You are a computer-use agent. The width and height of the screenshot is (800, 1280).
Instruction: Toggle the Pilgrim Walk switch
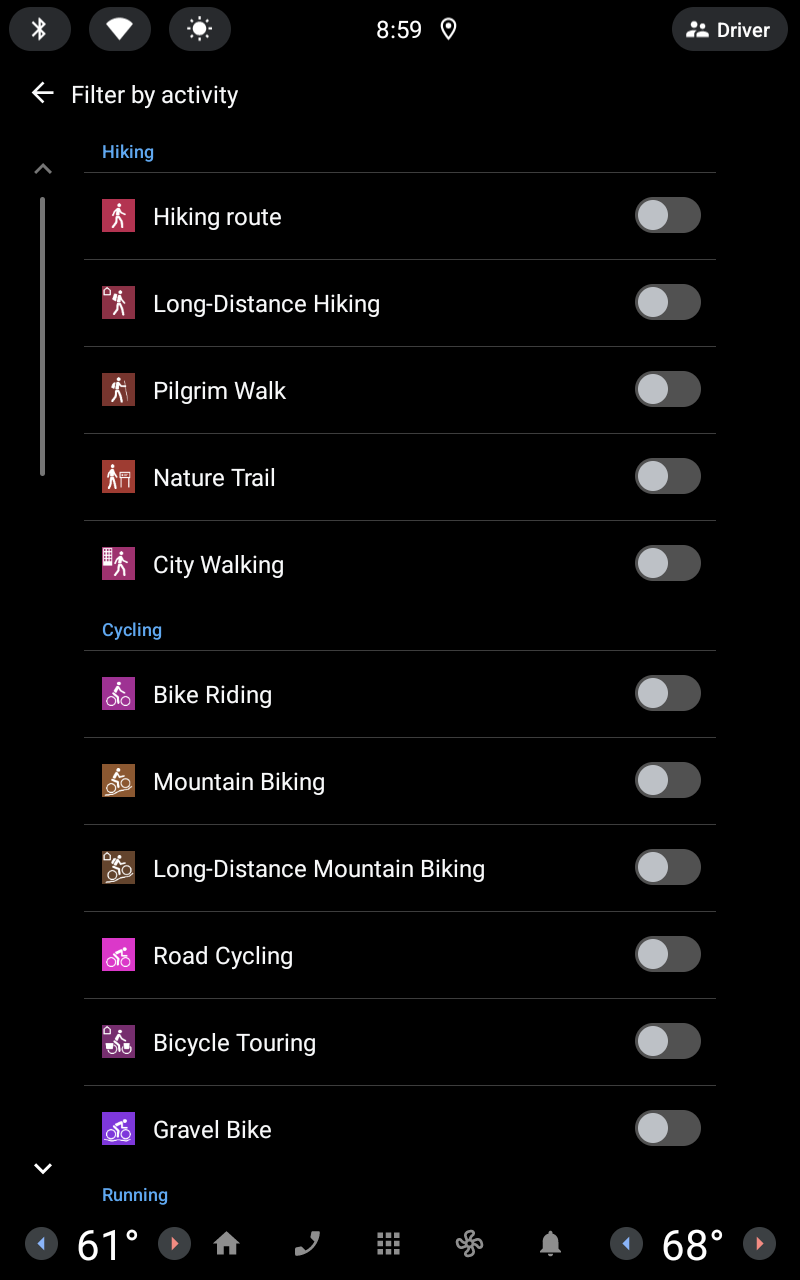pyautogui.click(x=668, y=390)
